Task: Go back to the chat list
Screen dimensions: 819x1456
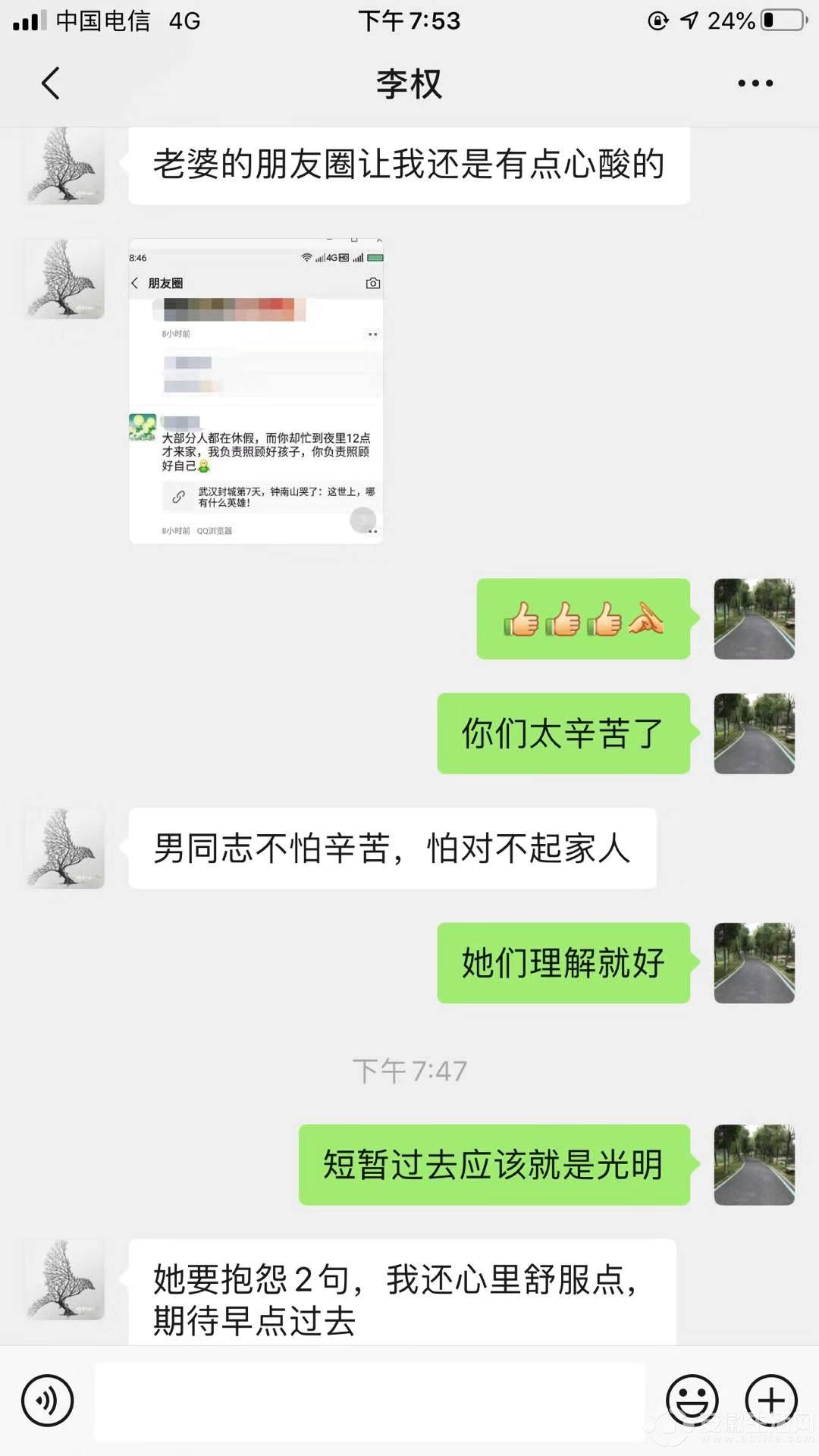Action: (50, 83)
